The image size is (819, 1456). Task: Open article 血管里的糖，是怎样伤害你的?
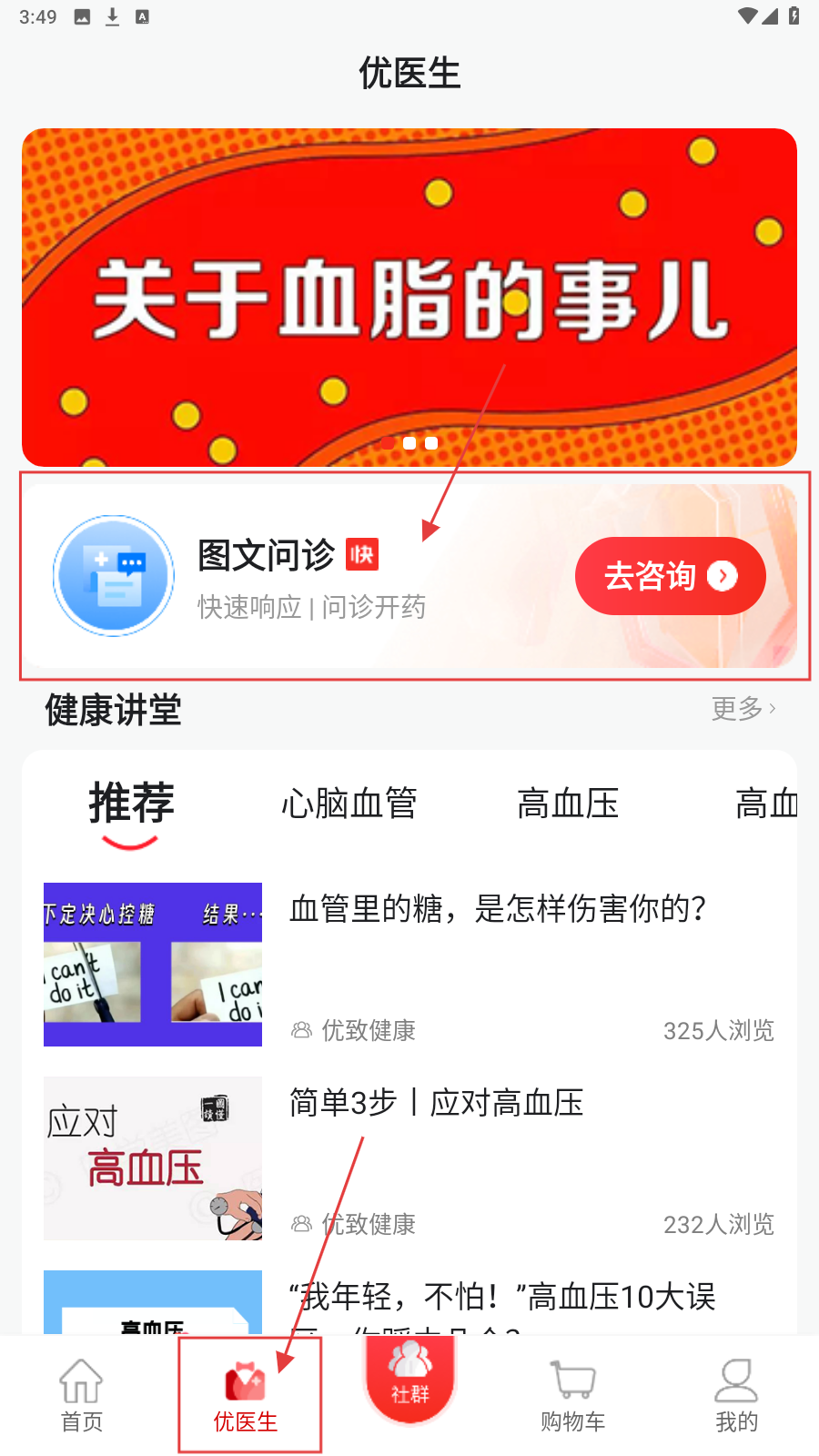click(x=498, y=908)
